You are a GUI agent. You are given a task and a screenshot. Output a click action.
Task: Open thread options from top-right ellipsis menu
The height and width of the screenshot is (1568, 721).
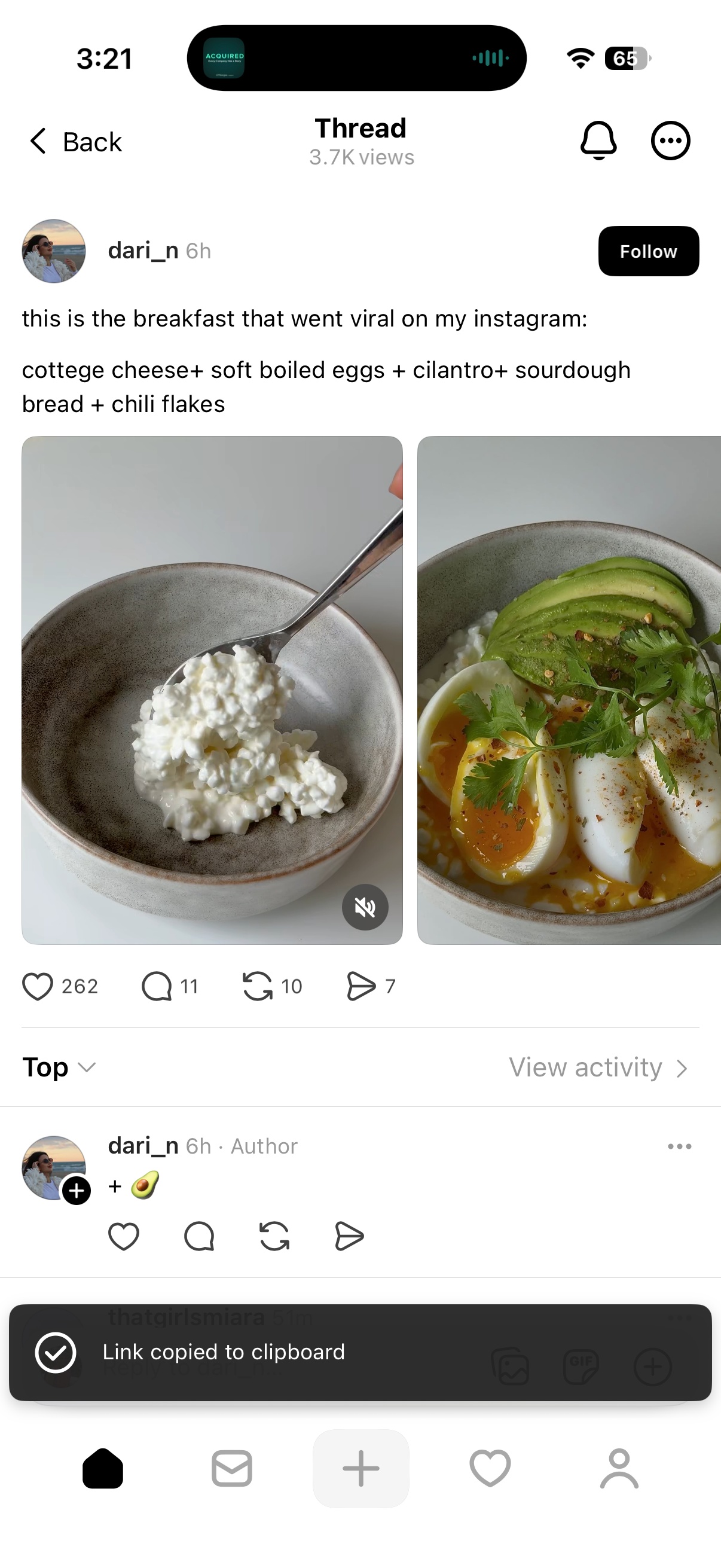(671, 141)
